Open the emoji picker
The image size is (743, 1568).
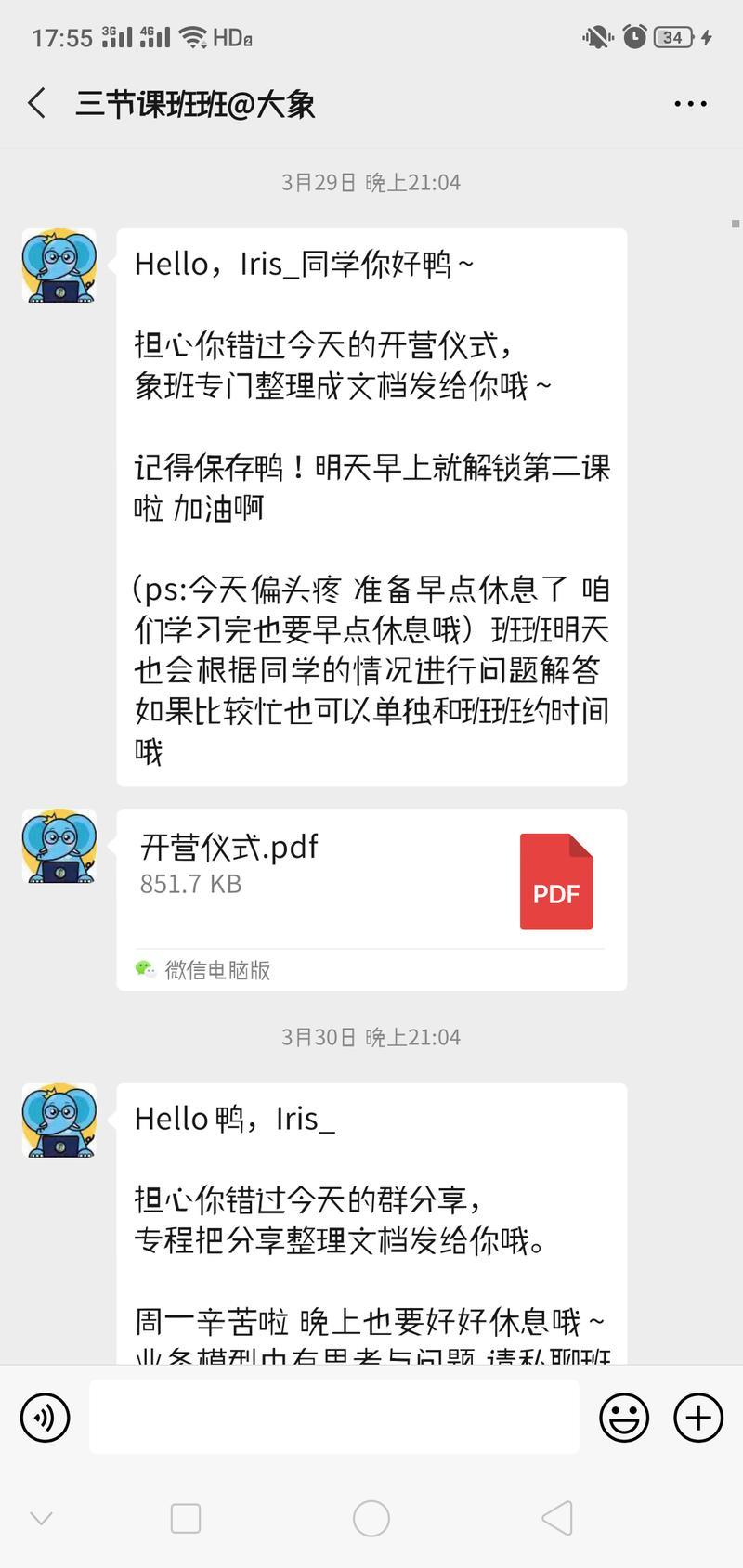pyautogui.click(x=624, y=1418)
